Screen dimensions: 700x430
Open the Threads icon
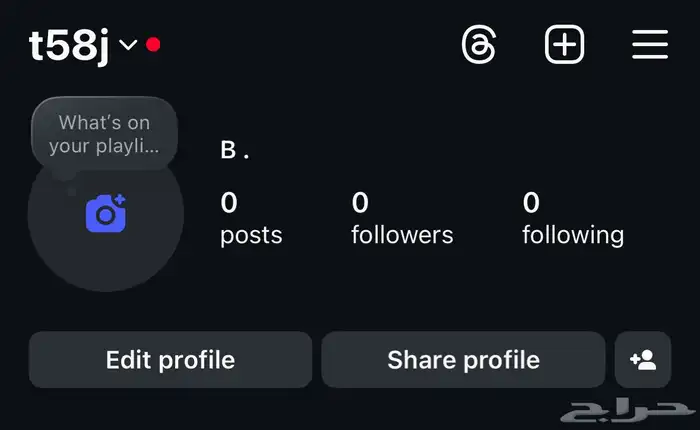click(479, 45)
